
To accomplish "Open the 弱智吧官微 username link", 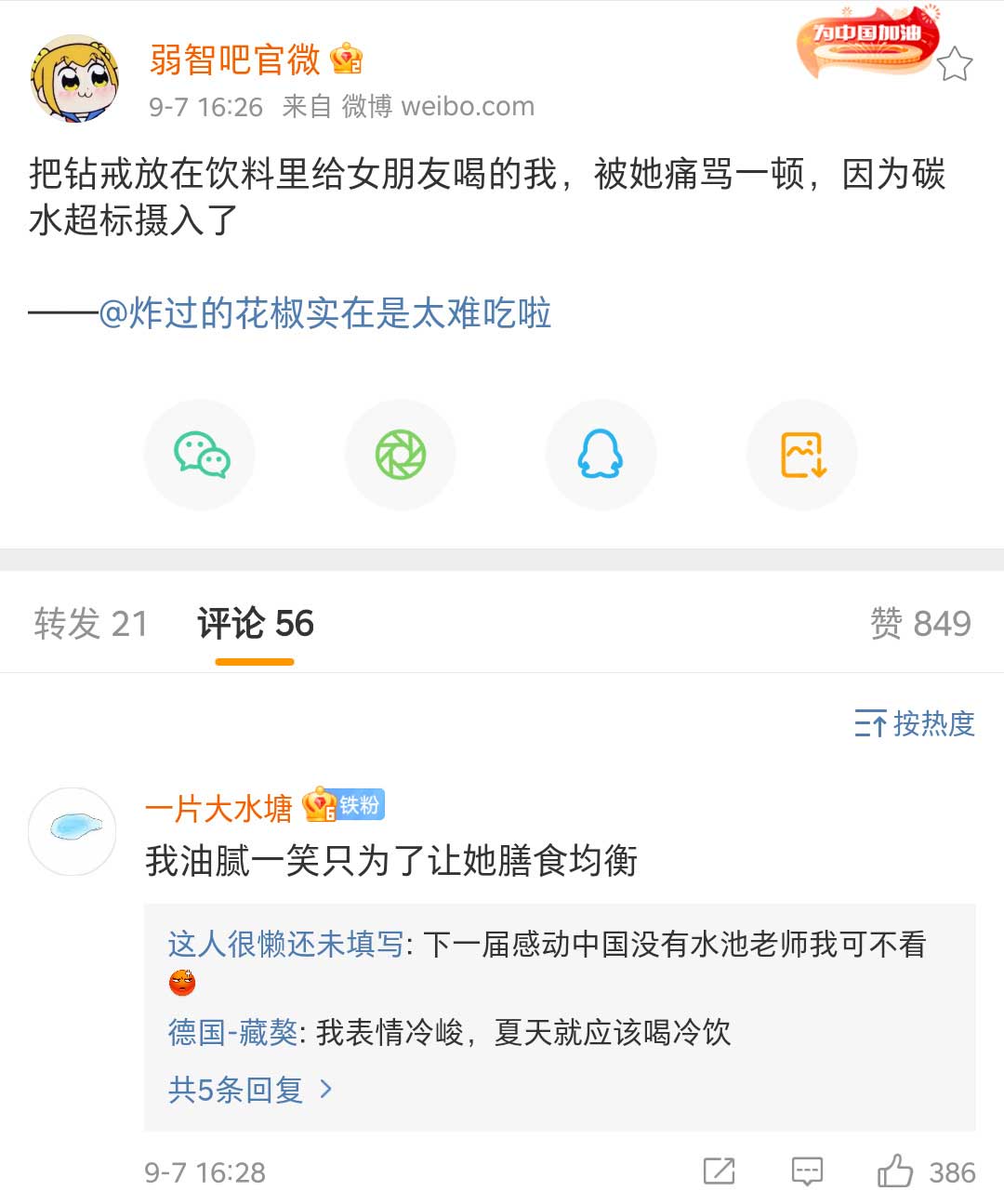I will pyautogui.click(x=235, y=60).
